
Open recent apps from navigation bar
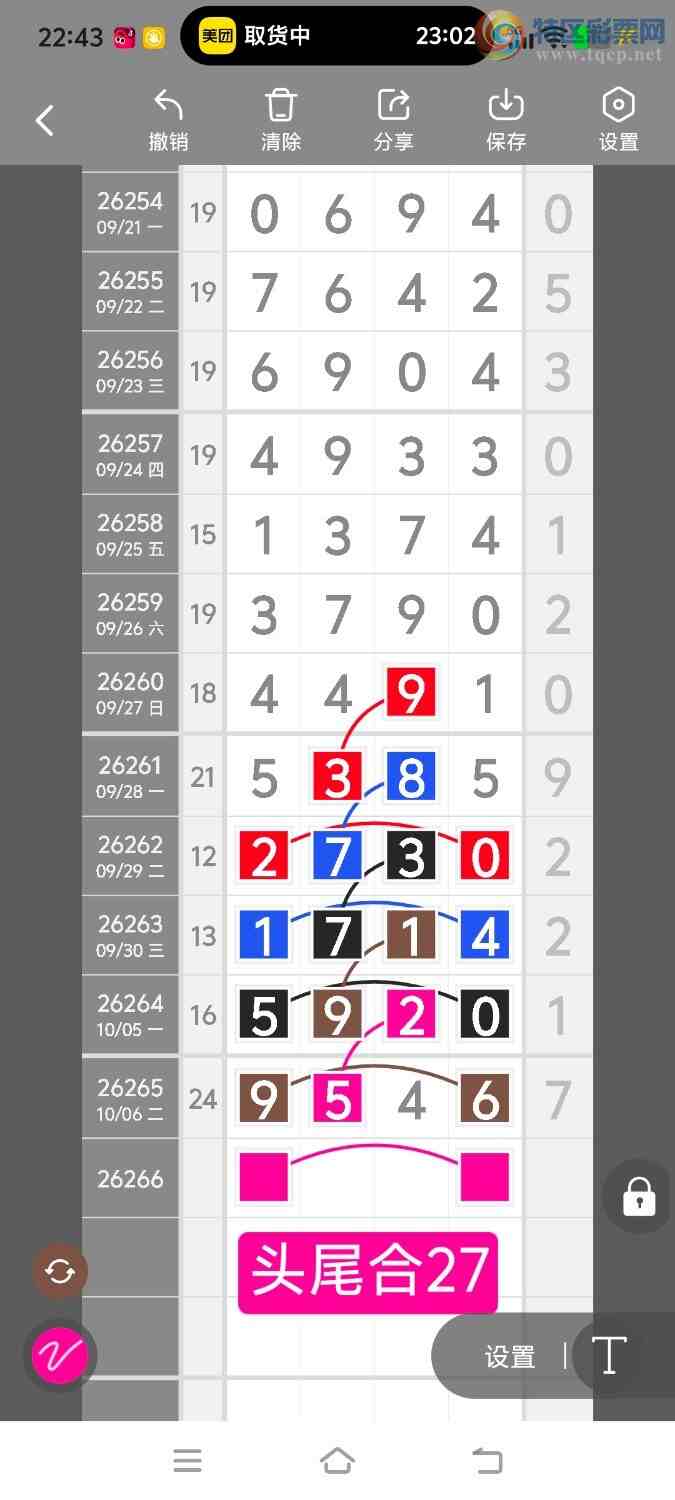point(187,1461)
